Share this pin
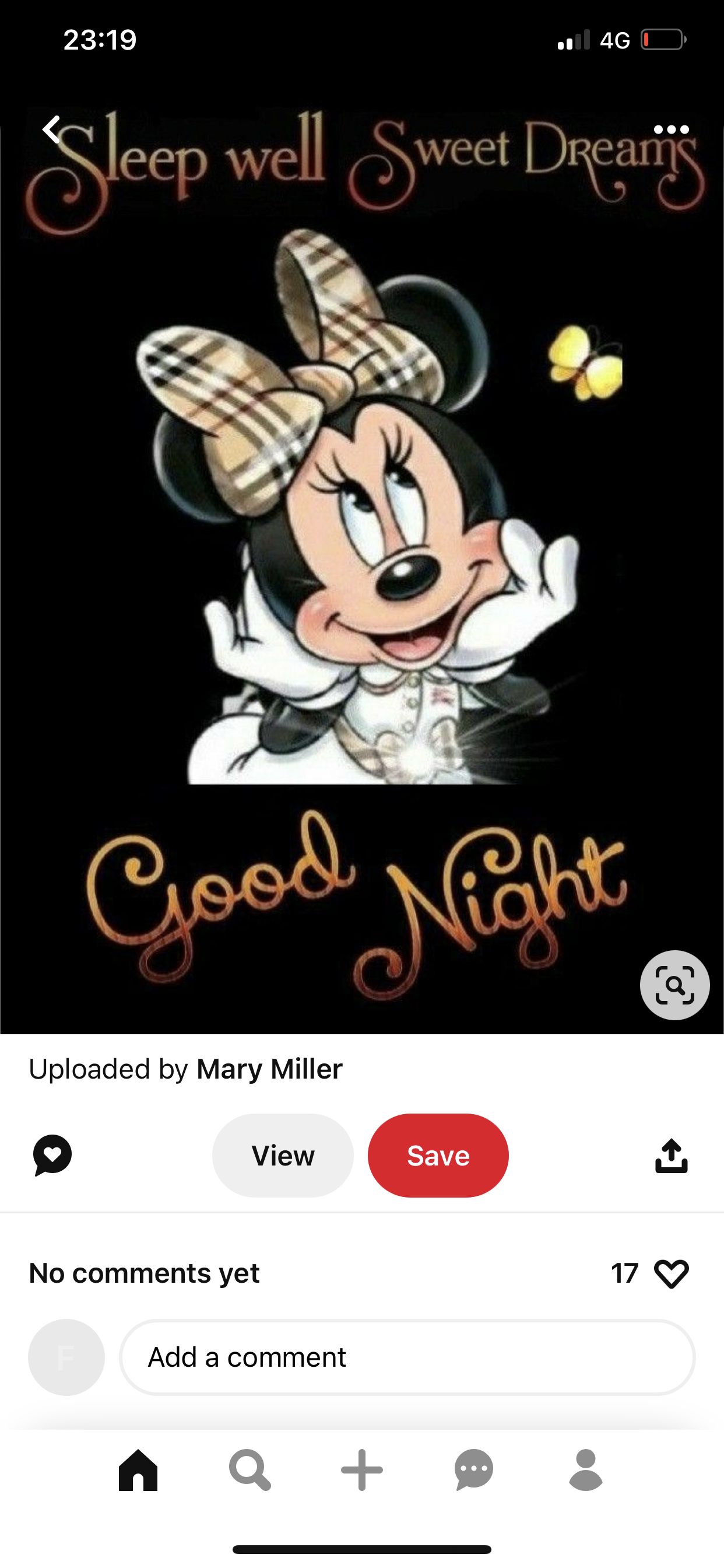This screenshot has height=1568, width=724. point(671,1156)
